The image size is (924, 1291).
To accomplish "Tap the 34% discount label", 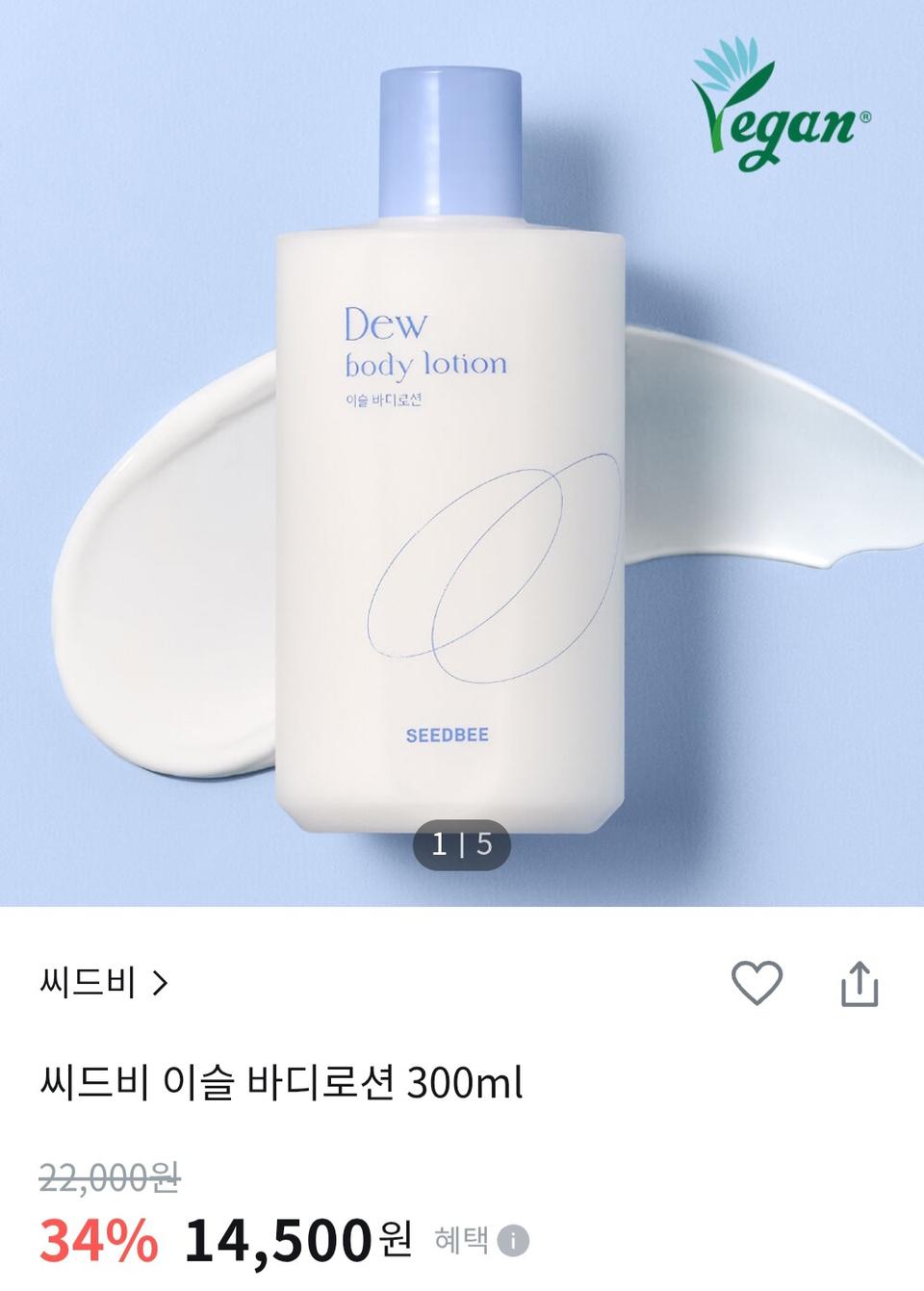I will coord(101,1239).
